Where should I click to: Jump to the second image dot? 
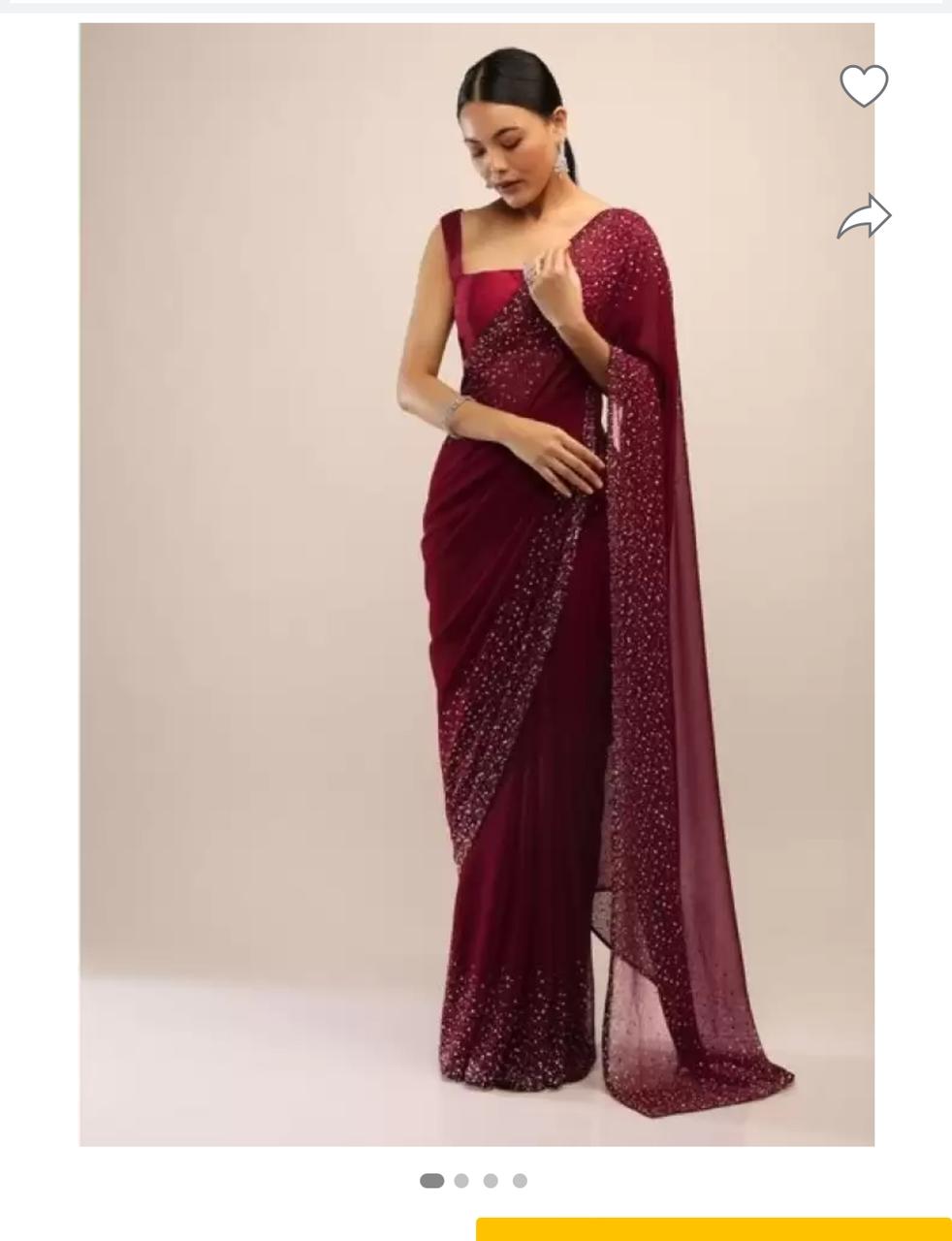461,1180
